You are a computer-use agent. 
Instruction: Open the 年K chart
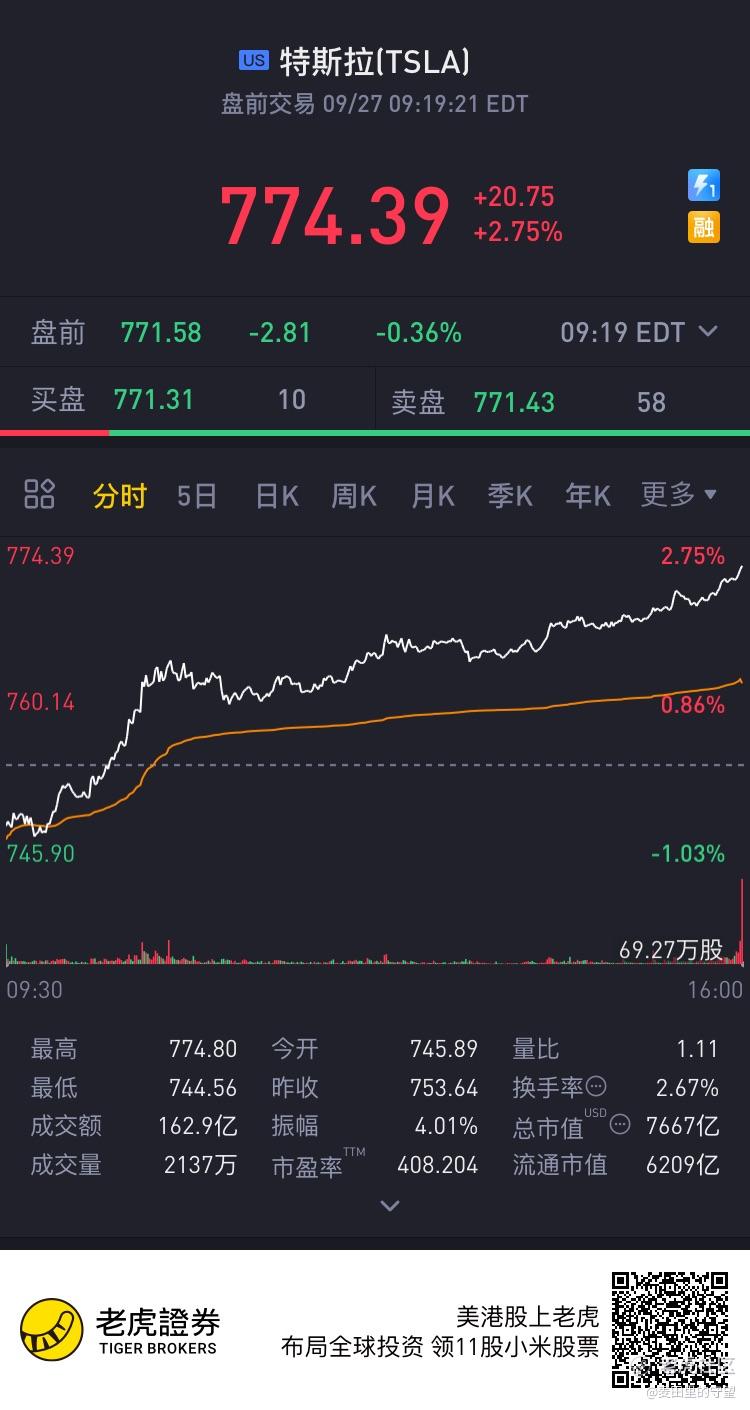tap(588, 495)
